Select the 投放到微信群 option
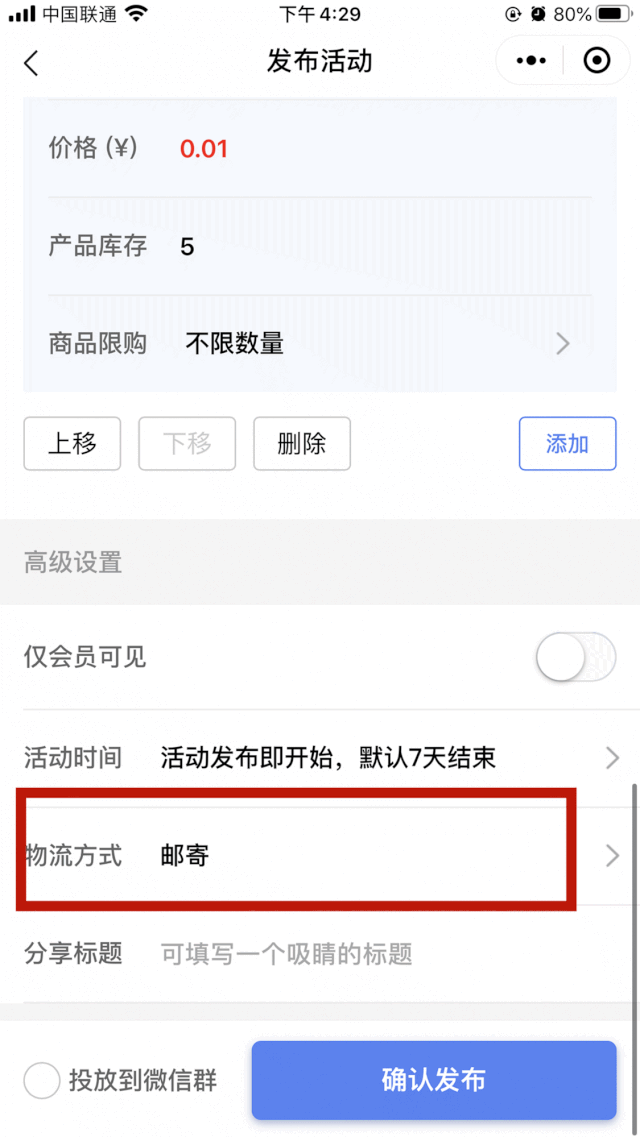 (x=42, y=1080)
